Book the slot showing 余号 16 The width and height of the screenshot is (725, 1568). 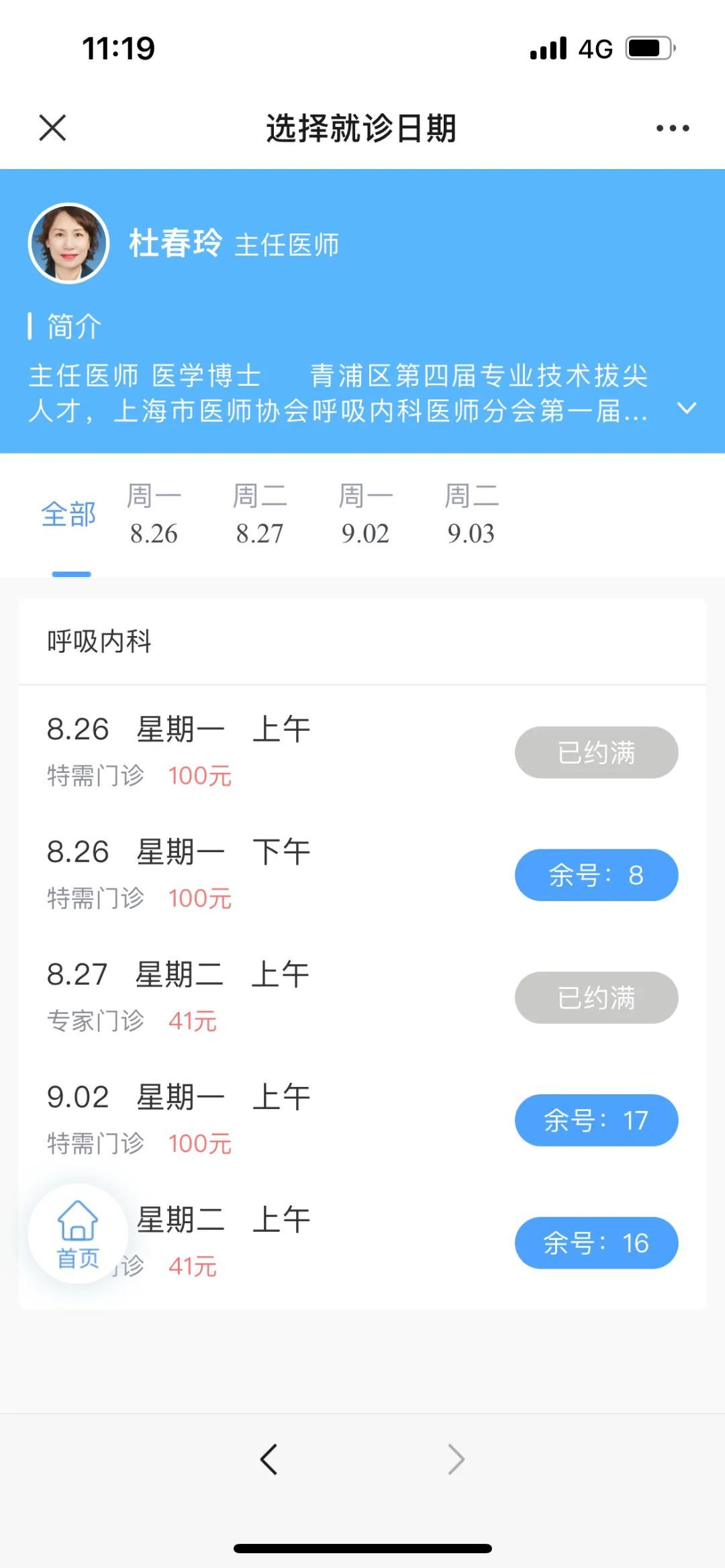[x=596, y=1243]
